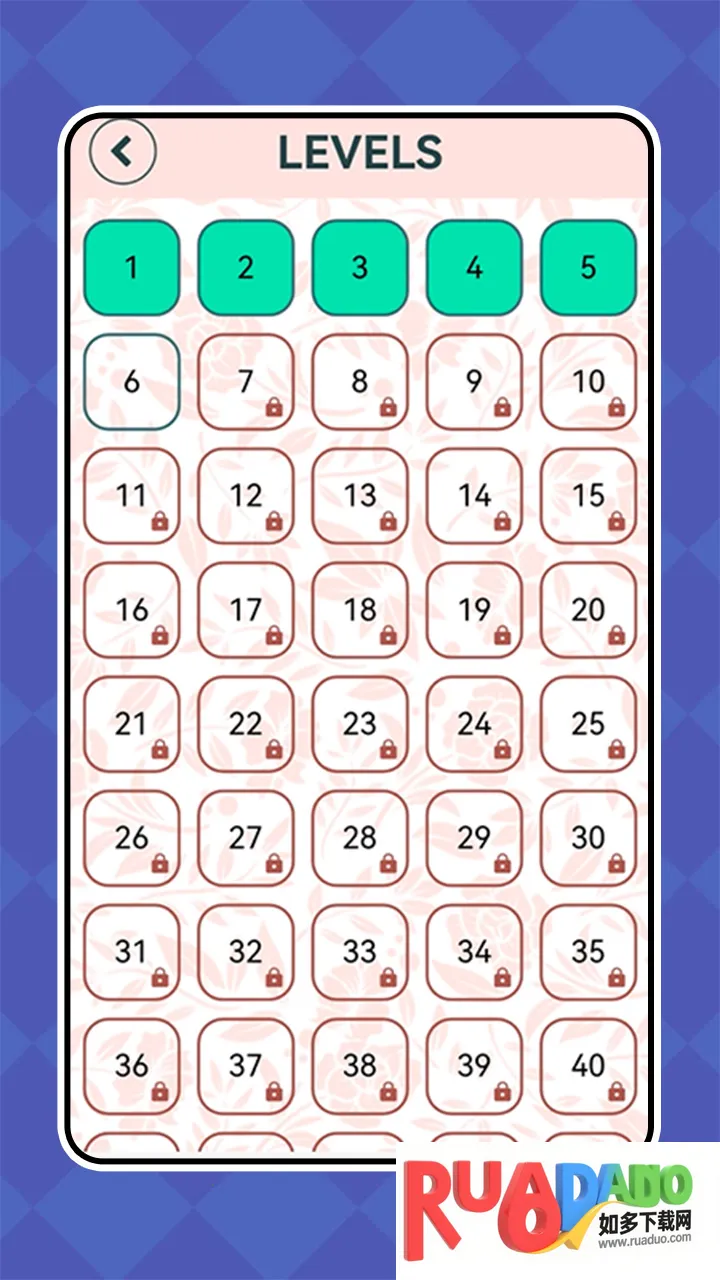
Task: Tap locked level 7
Action: point(246,382)
